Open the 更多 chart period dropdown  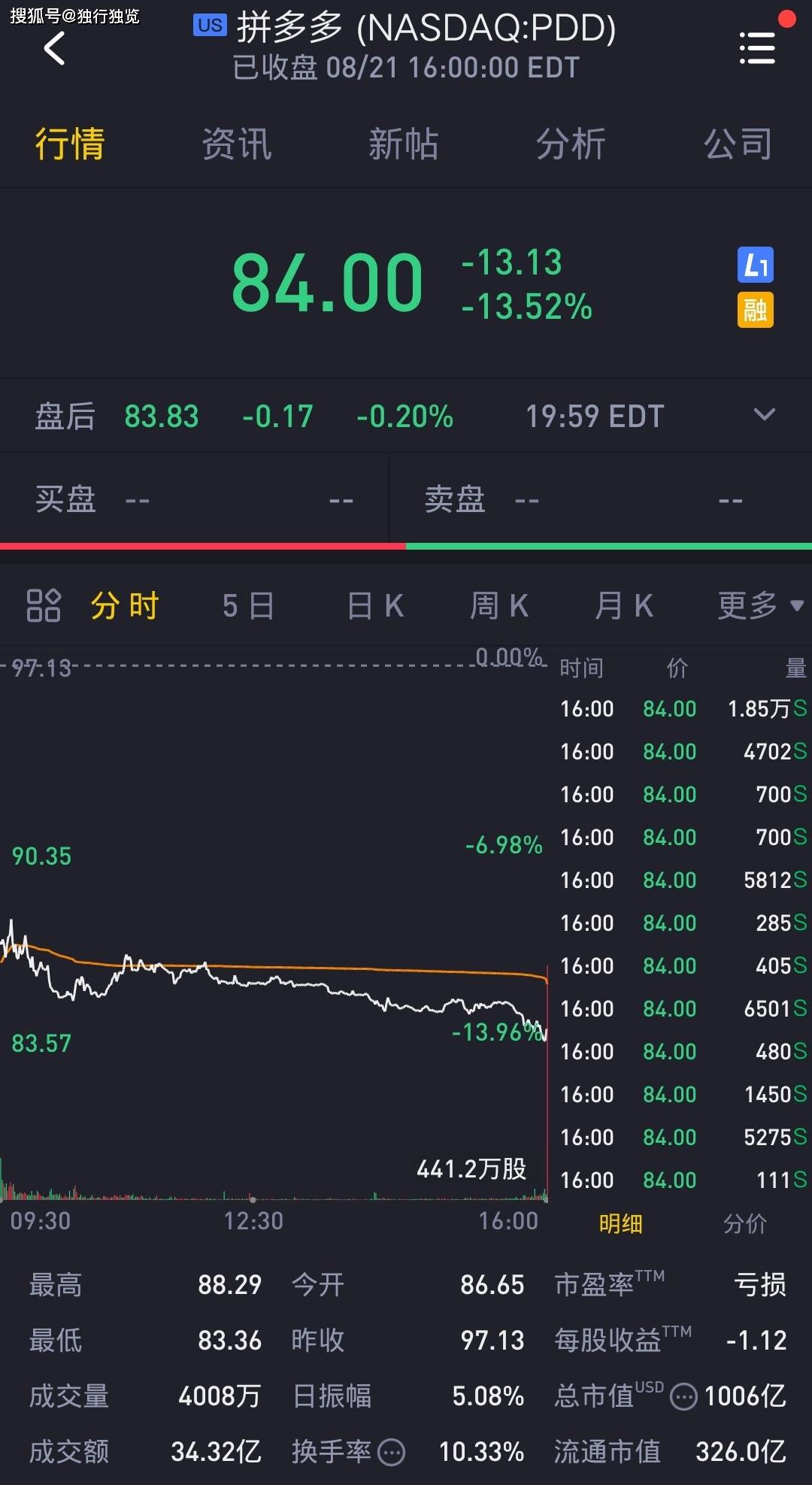click(x=760, y=605)
